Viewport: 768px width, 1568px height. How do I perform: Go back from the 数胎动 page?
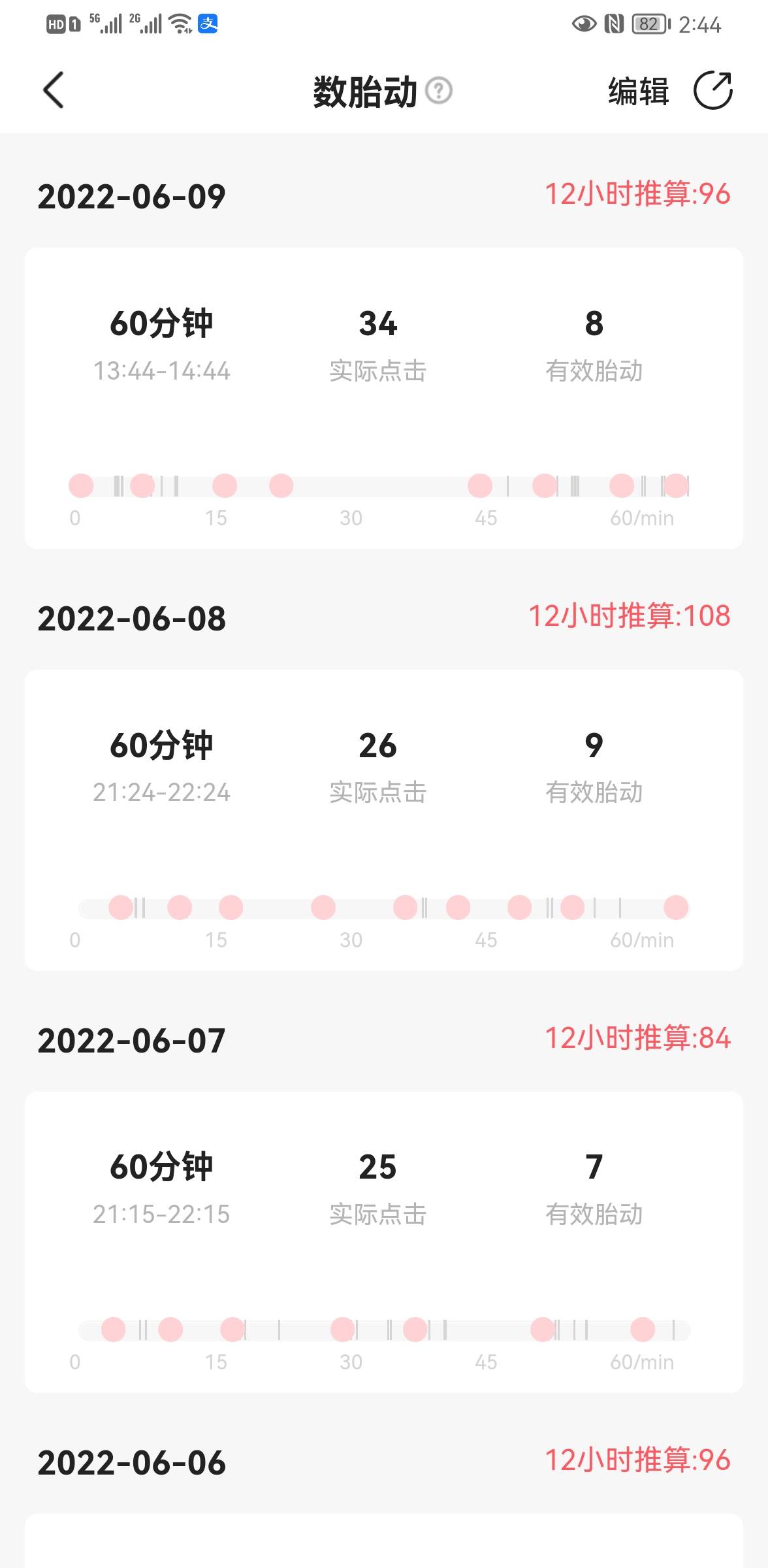[54, 90]
